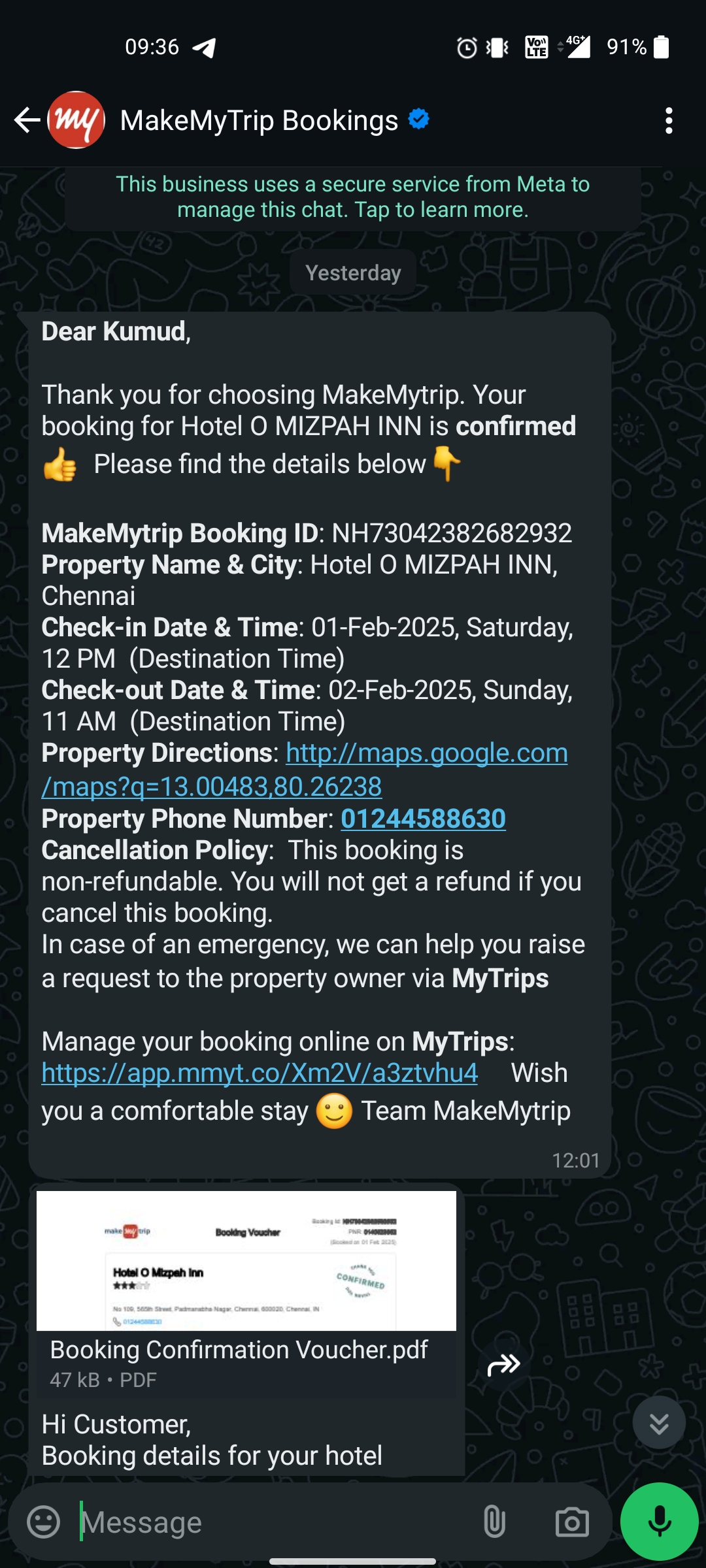Tap the Meta secure service notice
The width and height of the screenshot is (706, 1568).
click(x=353, y=197)
